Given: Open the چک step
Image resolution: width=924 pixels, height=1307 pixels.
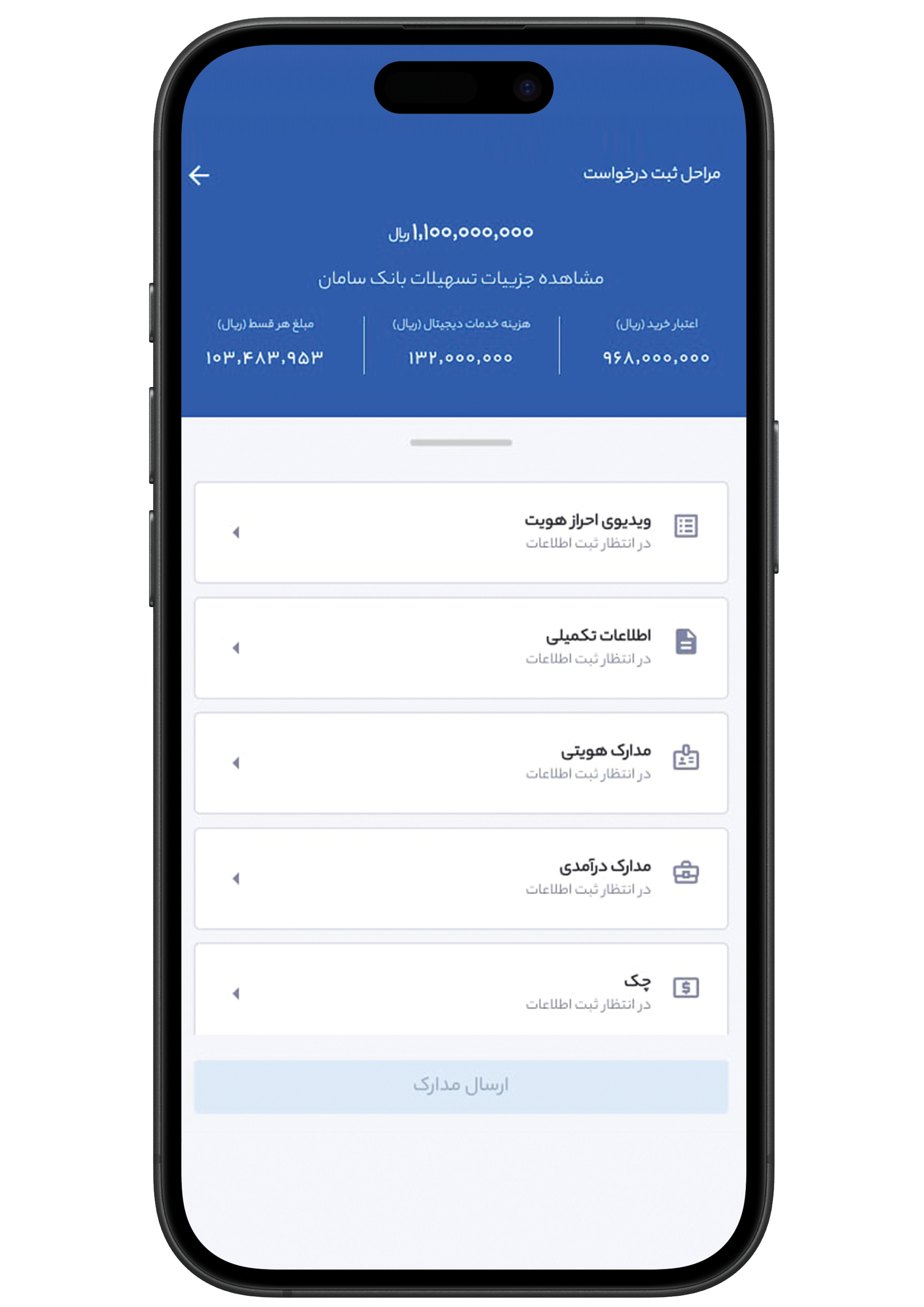Looking at the screenshot, I should tap(461, 991).
